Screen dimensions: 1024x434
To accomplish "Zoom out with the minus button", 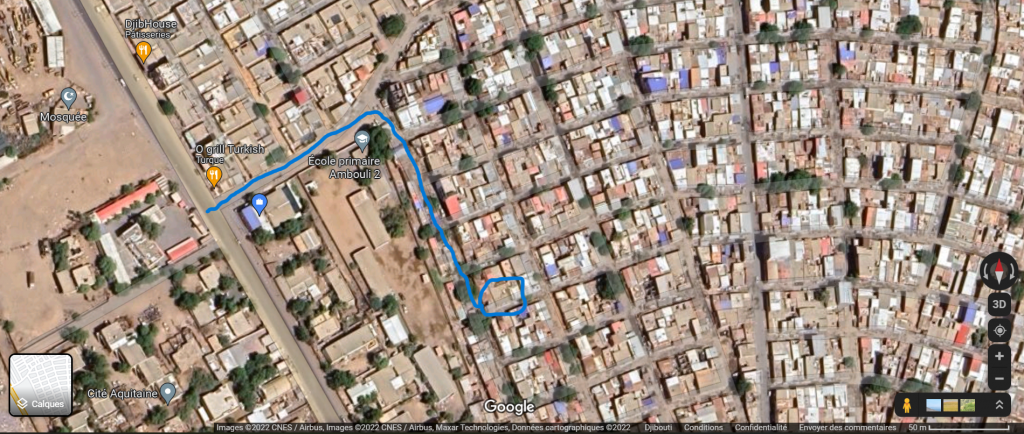I will coord(999,381).
